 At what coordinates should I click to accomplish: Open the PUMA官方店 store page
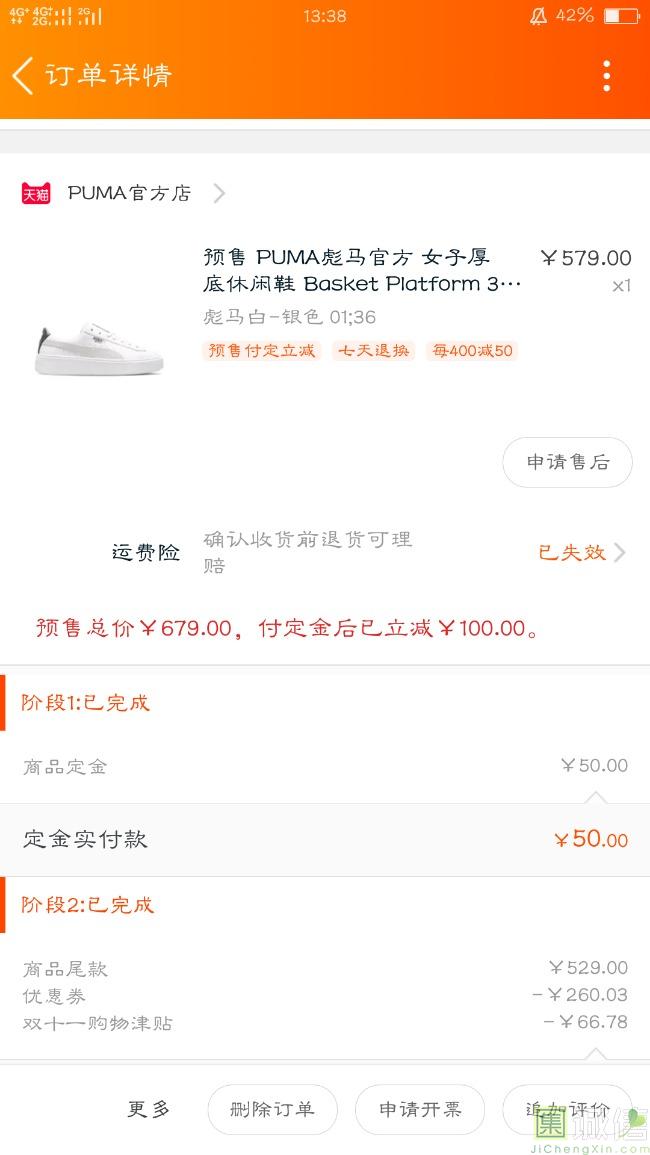click(x=129, y=193)
